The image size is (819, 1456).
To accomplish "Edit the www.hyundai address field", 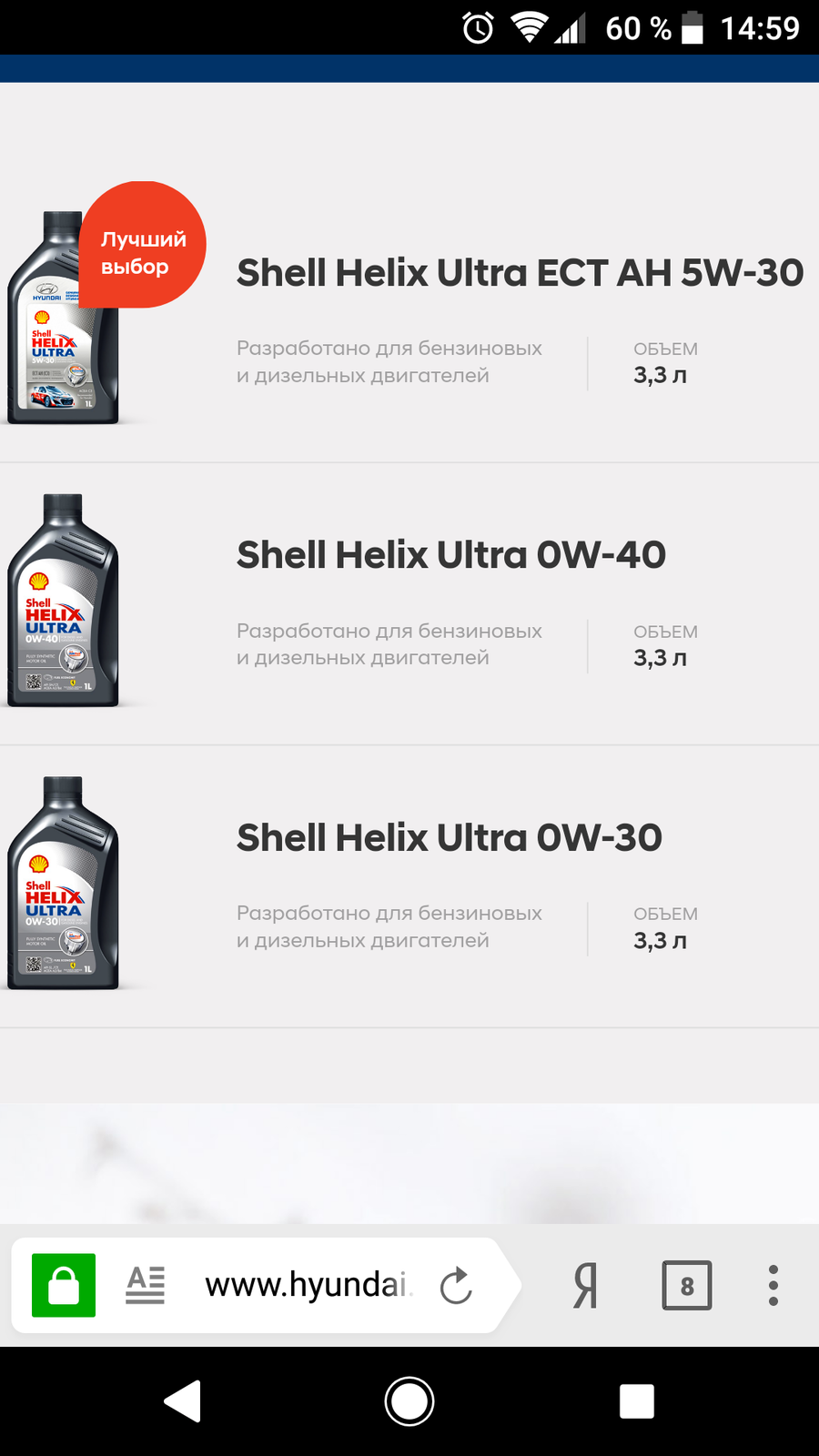I will [x=308, y=1285].
